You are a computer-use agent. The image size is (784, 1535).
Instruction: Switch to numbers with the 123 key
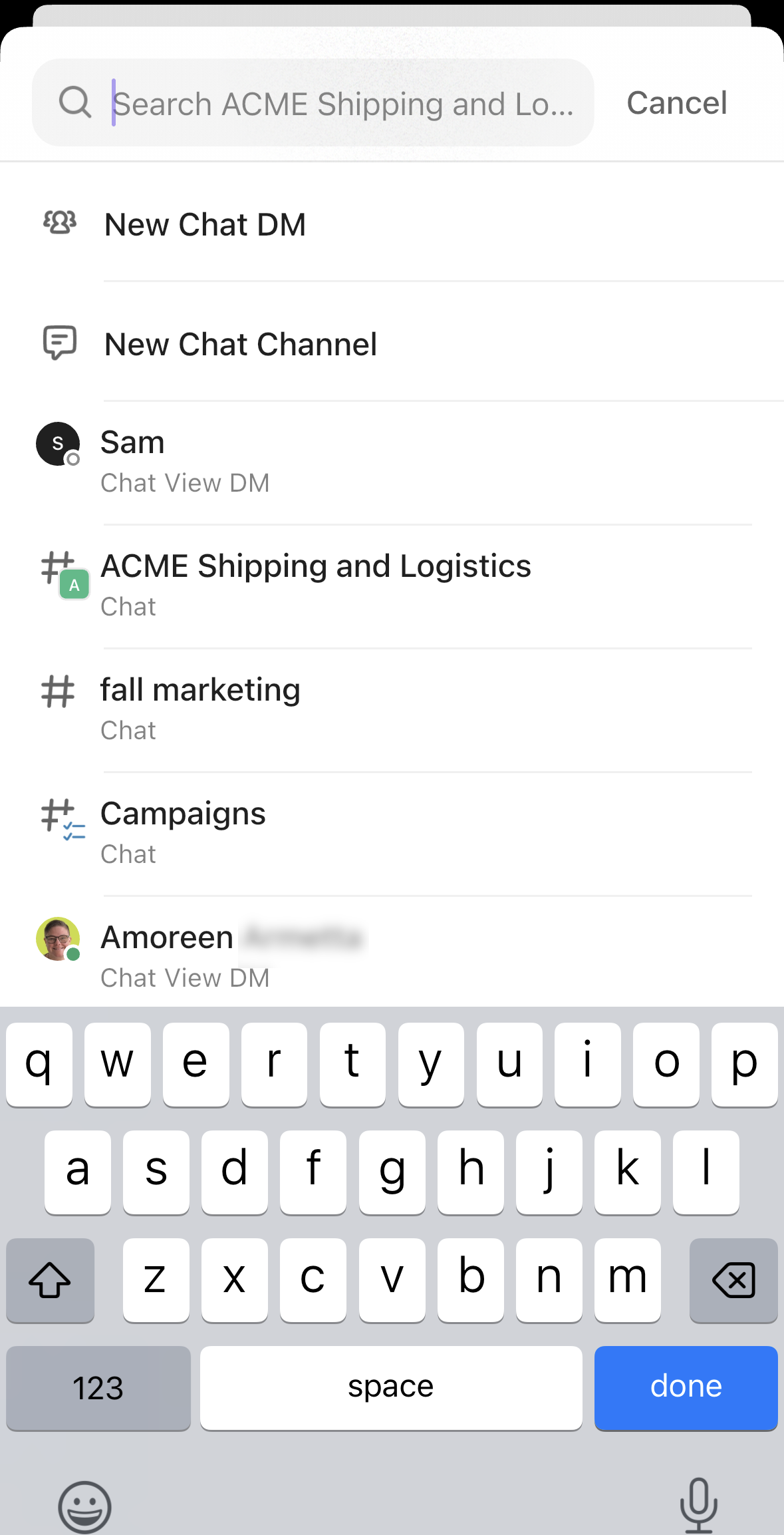98,1387
